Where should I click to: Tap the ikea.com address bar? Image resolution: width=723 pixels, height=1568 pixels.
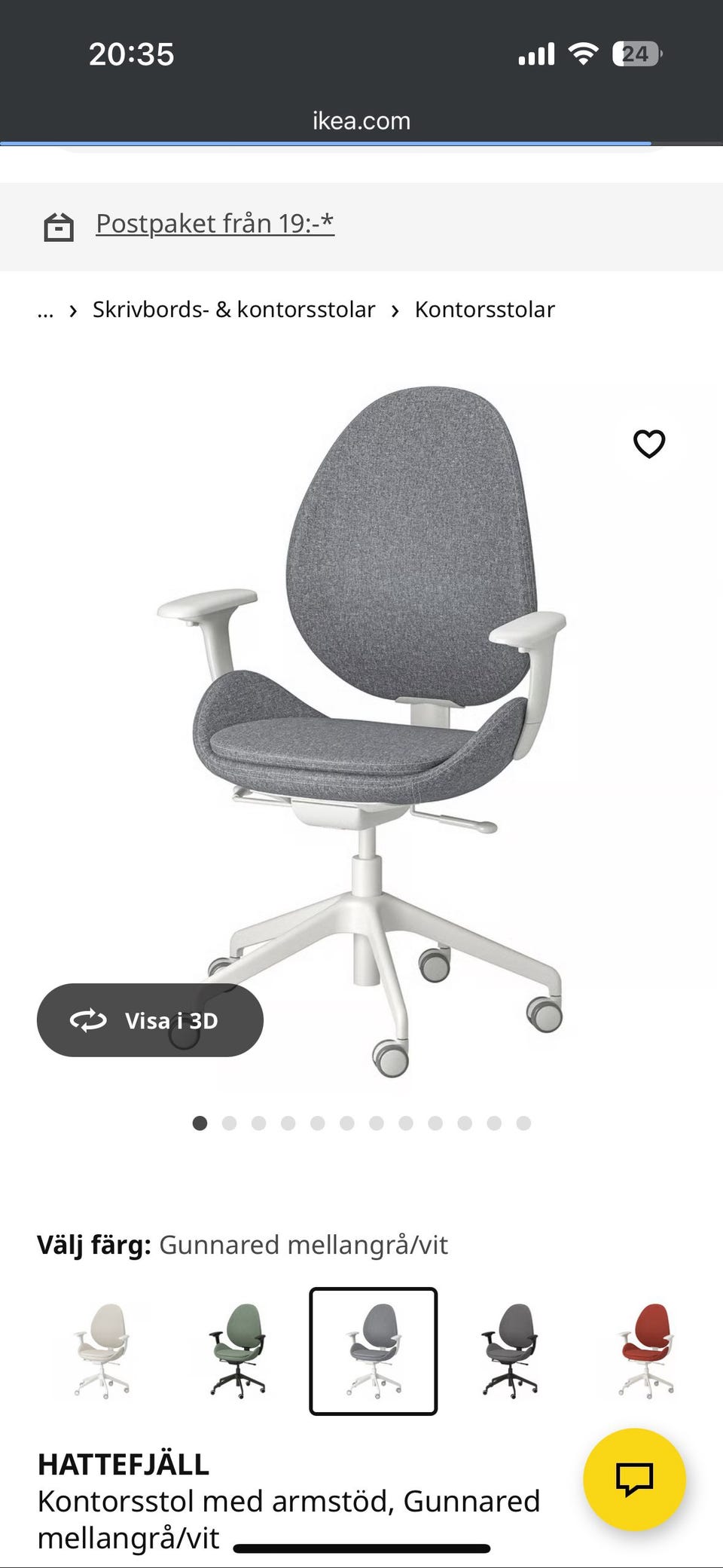pyautogui.click(x=361, y=121)
